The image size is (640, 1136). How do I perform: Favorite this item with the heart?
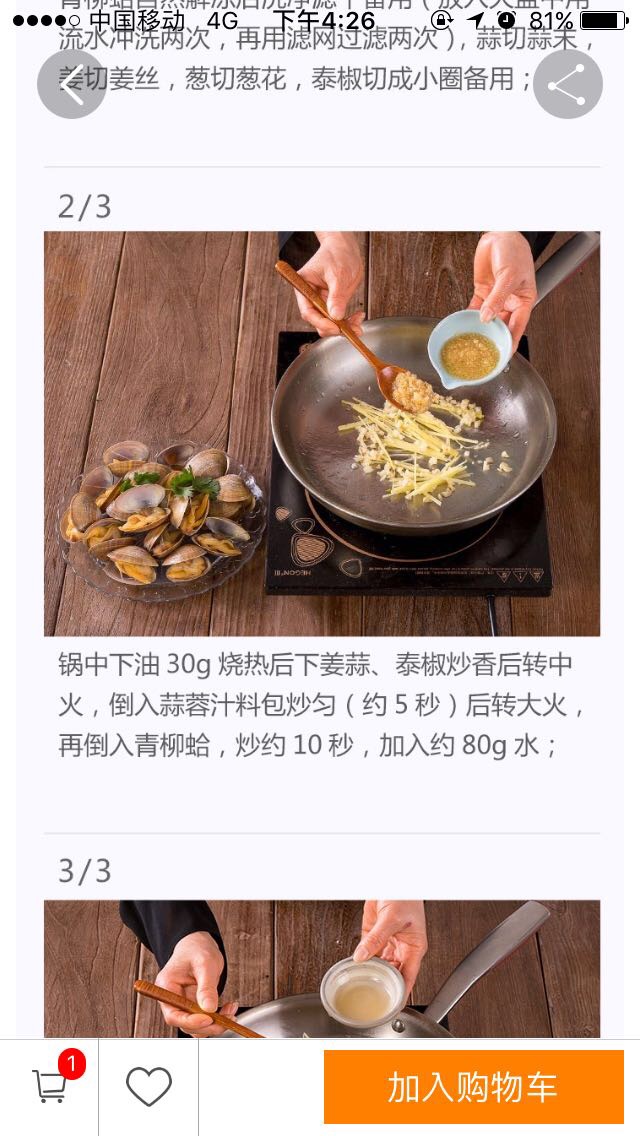149,1086
